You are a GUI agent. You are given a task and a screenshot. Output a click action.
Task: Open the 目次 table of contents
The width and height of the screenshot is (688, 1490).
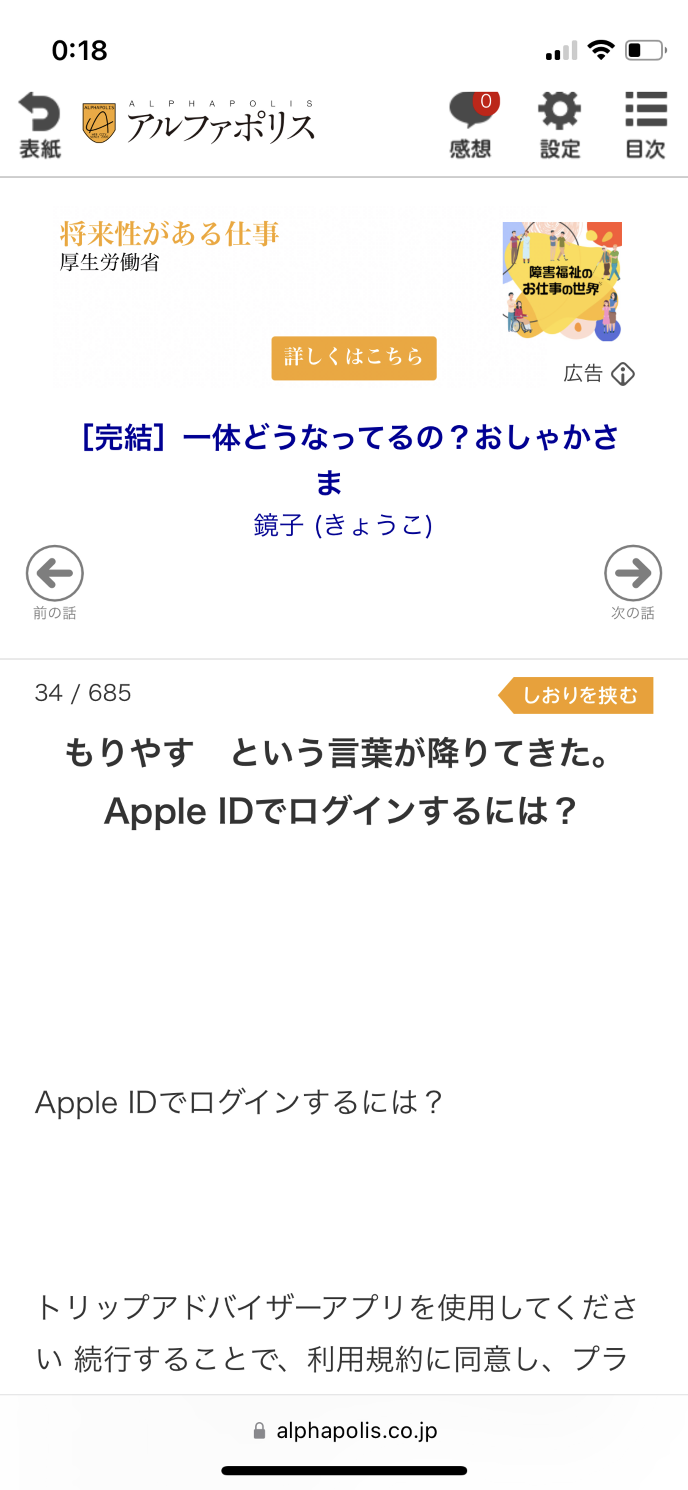(x=645, y=125)
